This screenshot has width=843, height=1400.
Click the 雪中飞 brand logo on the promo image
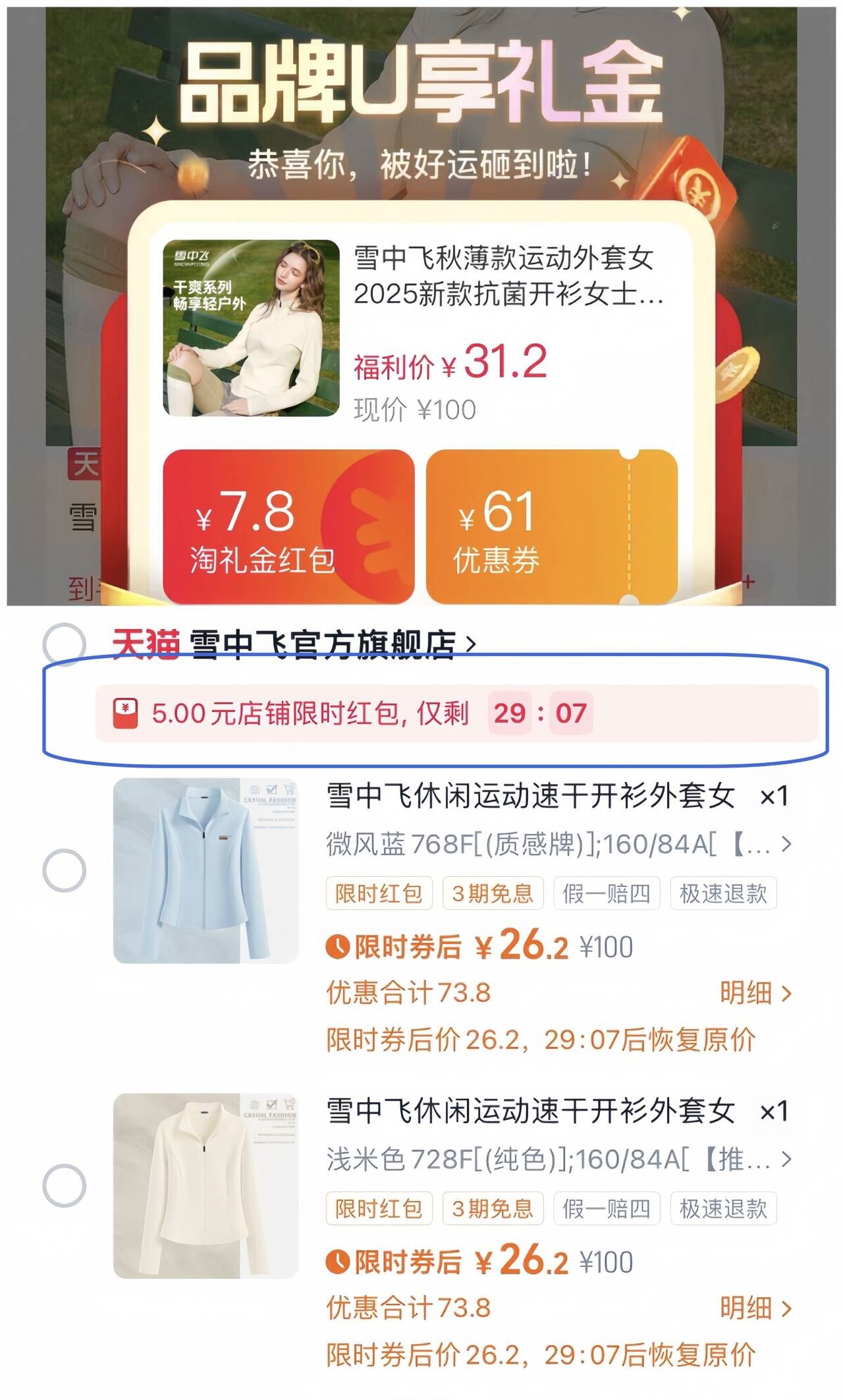coord(191,257)
